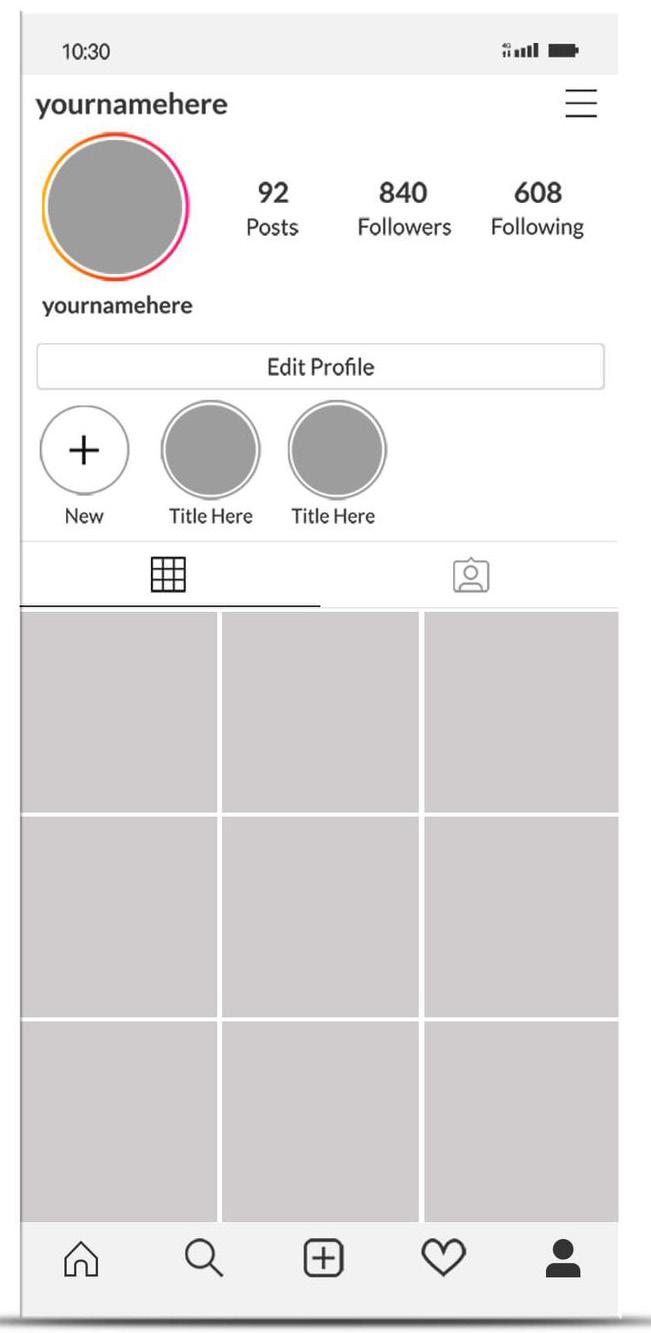This screenshot has height=1333, width=651.
Task: Open the activity heart tab
Action: click(x=443, y=1258)
